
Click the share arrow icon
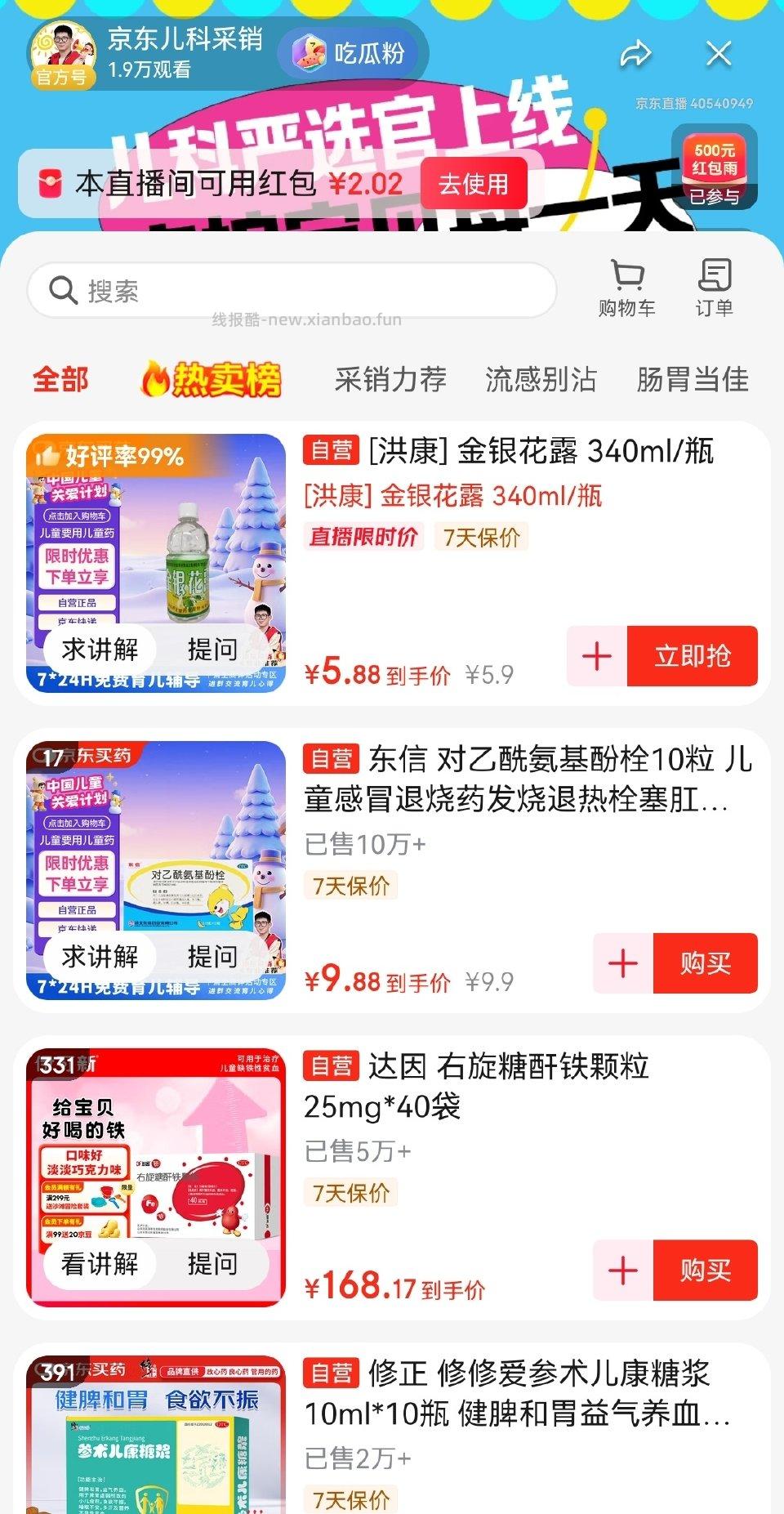[x=635, y=52]
